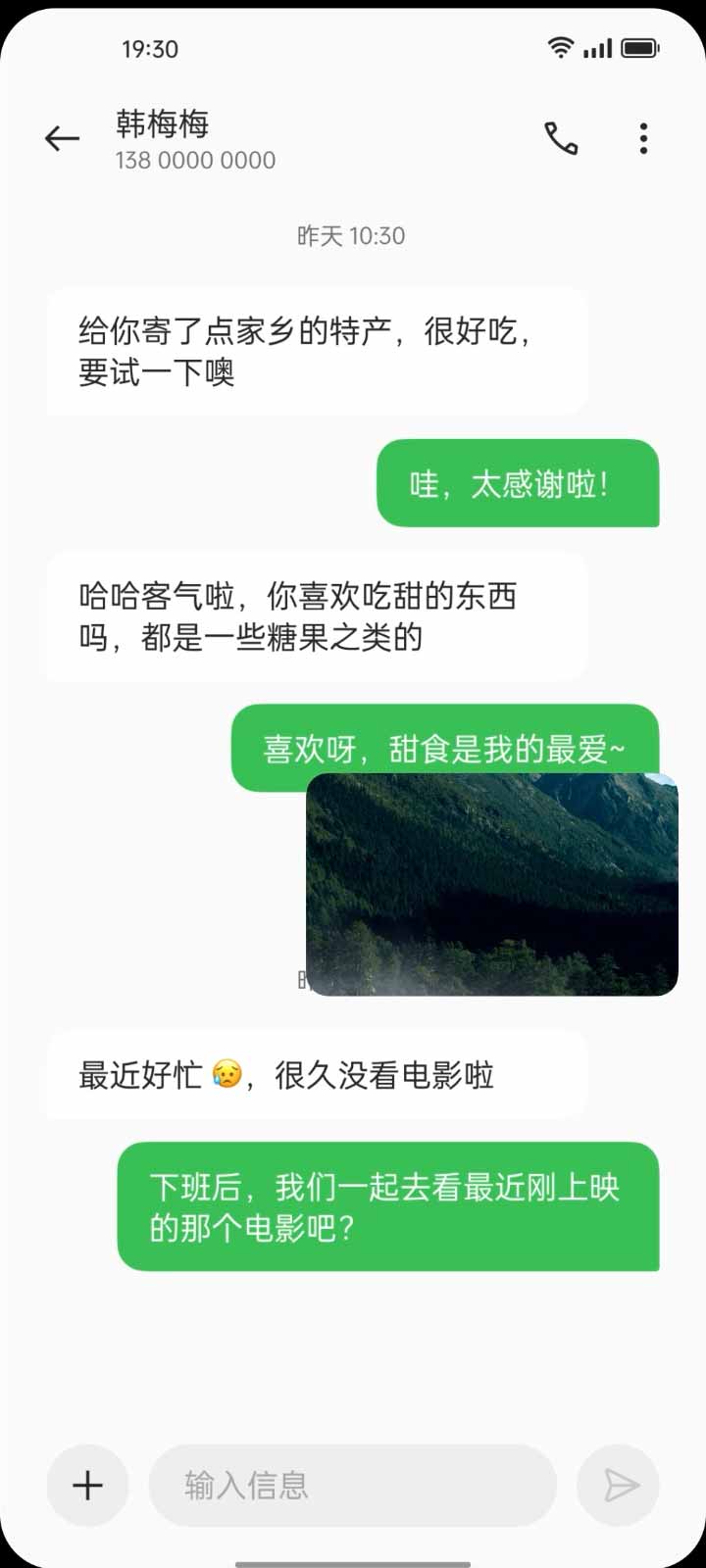Tap the send arrow button
The height and width of the screenshot is (1568, 706).
tap(619, 1486)
